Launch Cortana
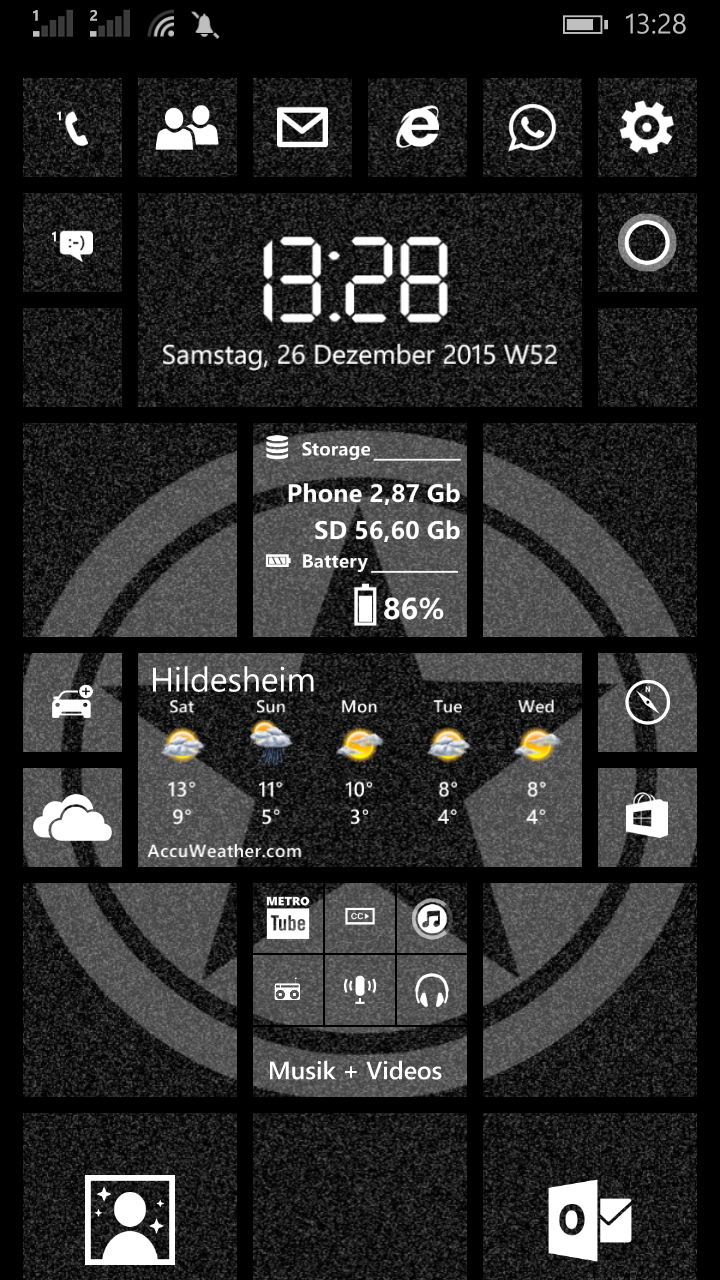Viewport: 720px width, 1280px height. [x=647, y=243]
